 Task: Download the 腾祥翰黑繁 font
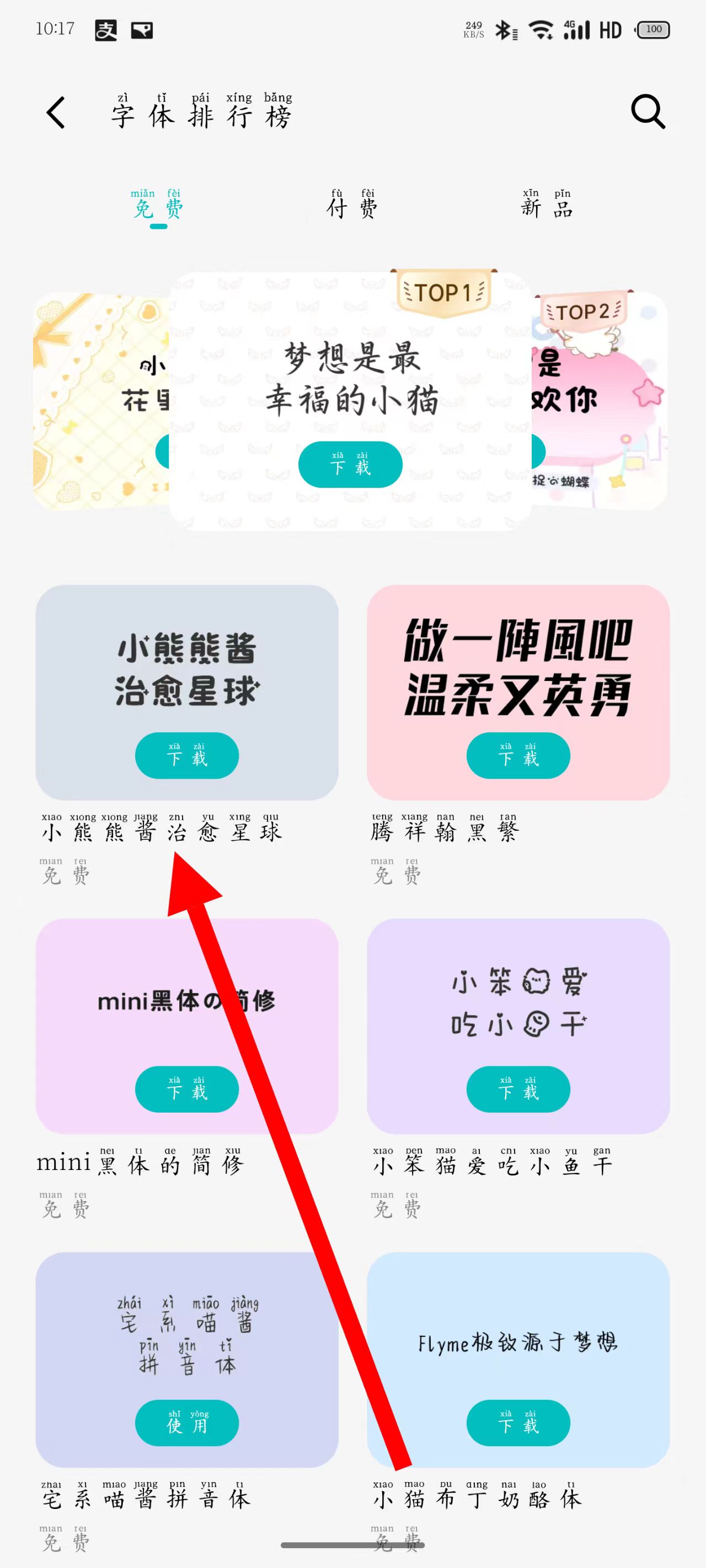[518, 755]
